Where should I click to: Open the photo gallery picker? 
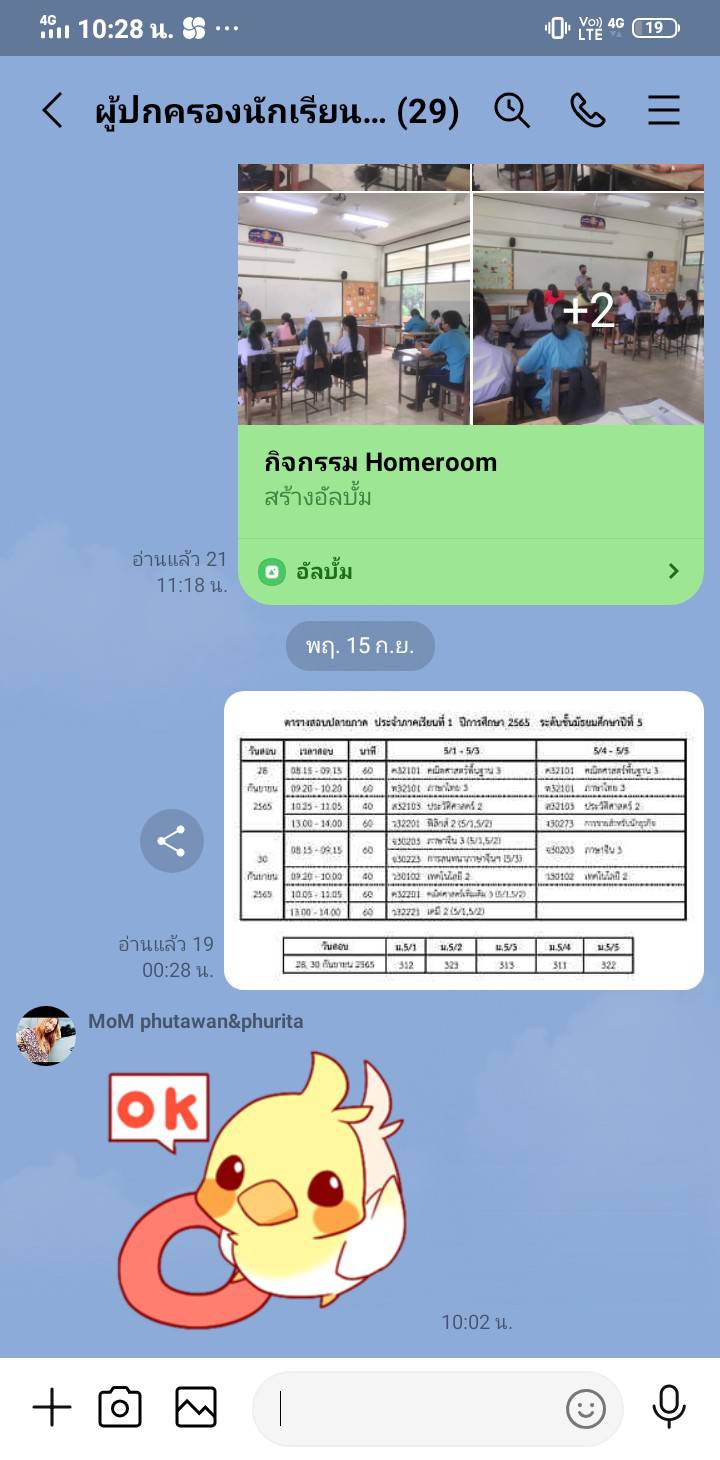click(x=196, y=1408)
